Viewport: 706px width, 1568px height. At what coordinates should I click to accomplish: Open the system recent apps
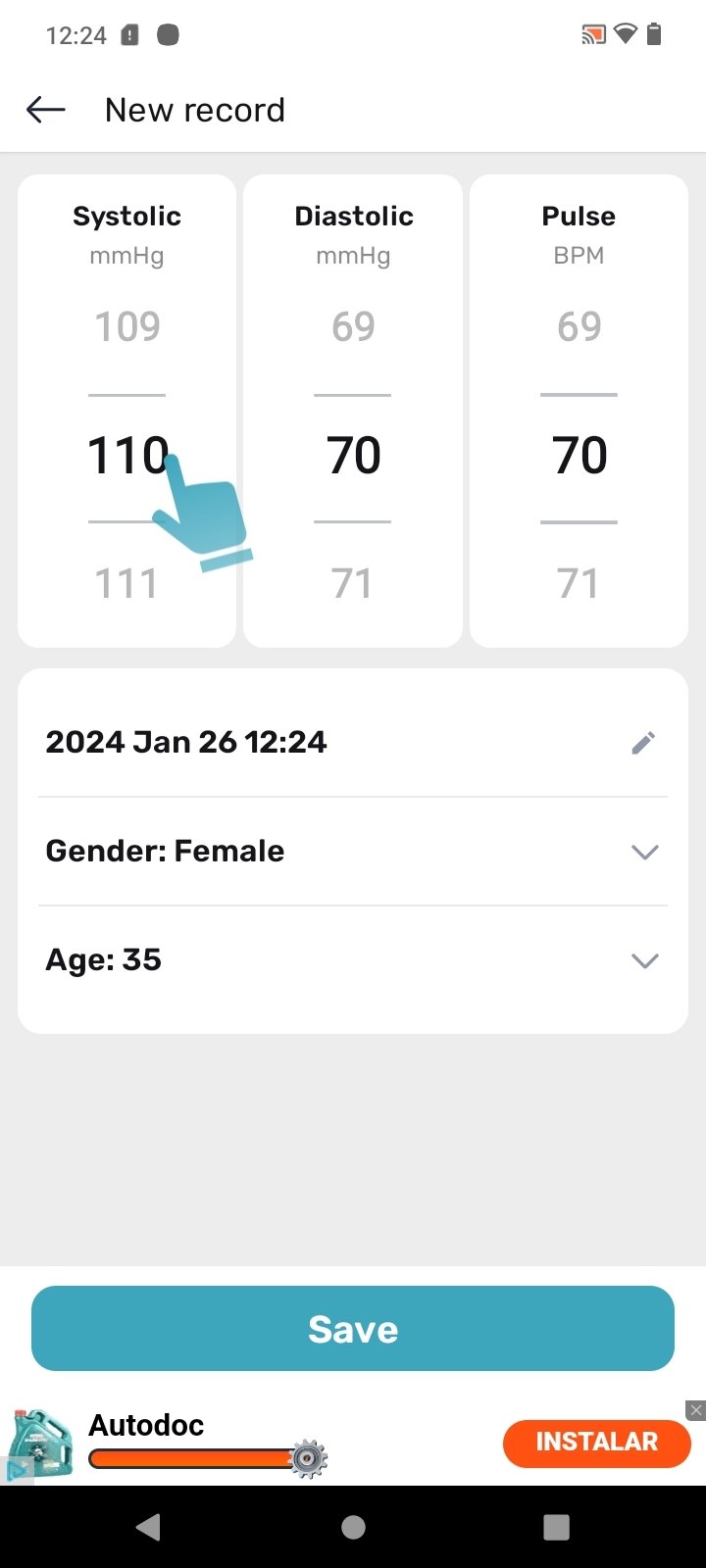[556, 1527]
